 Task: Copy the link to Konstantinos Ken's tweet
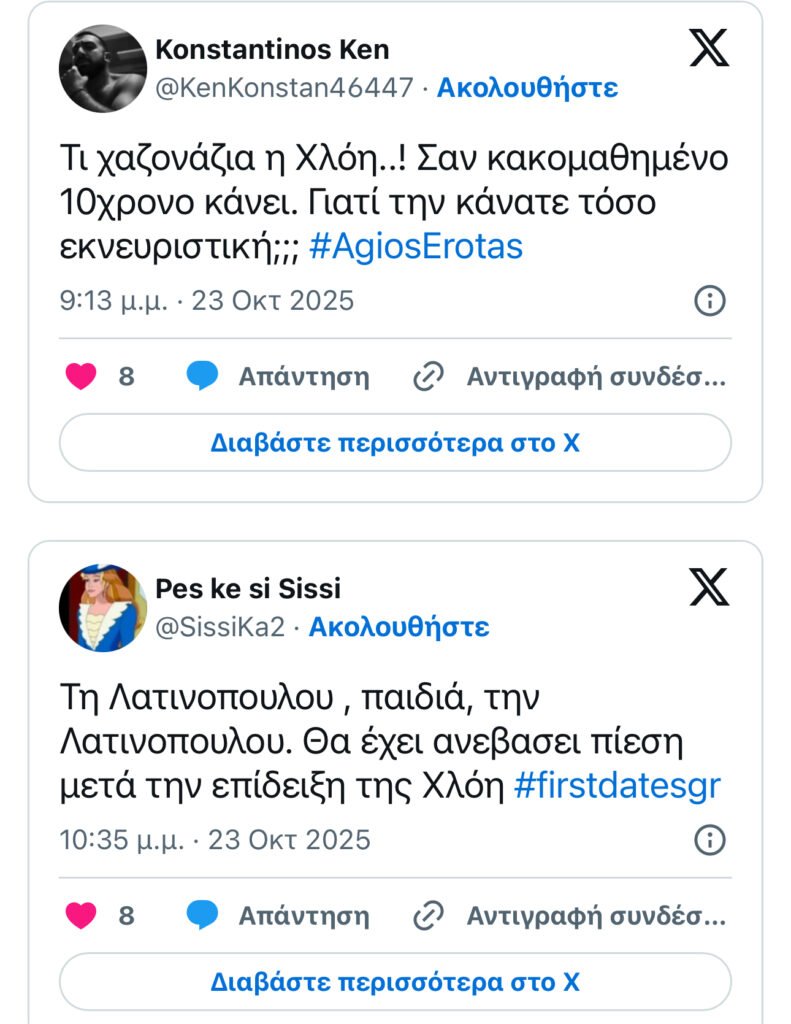click(x=570, y=376)
